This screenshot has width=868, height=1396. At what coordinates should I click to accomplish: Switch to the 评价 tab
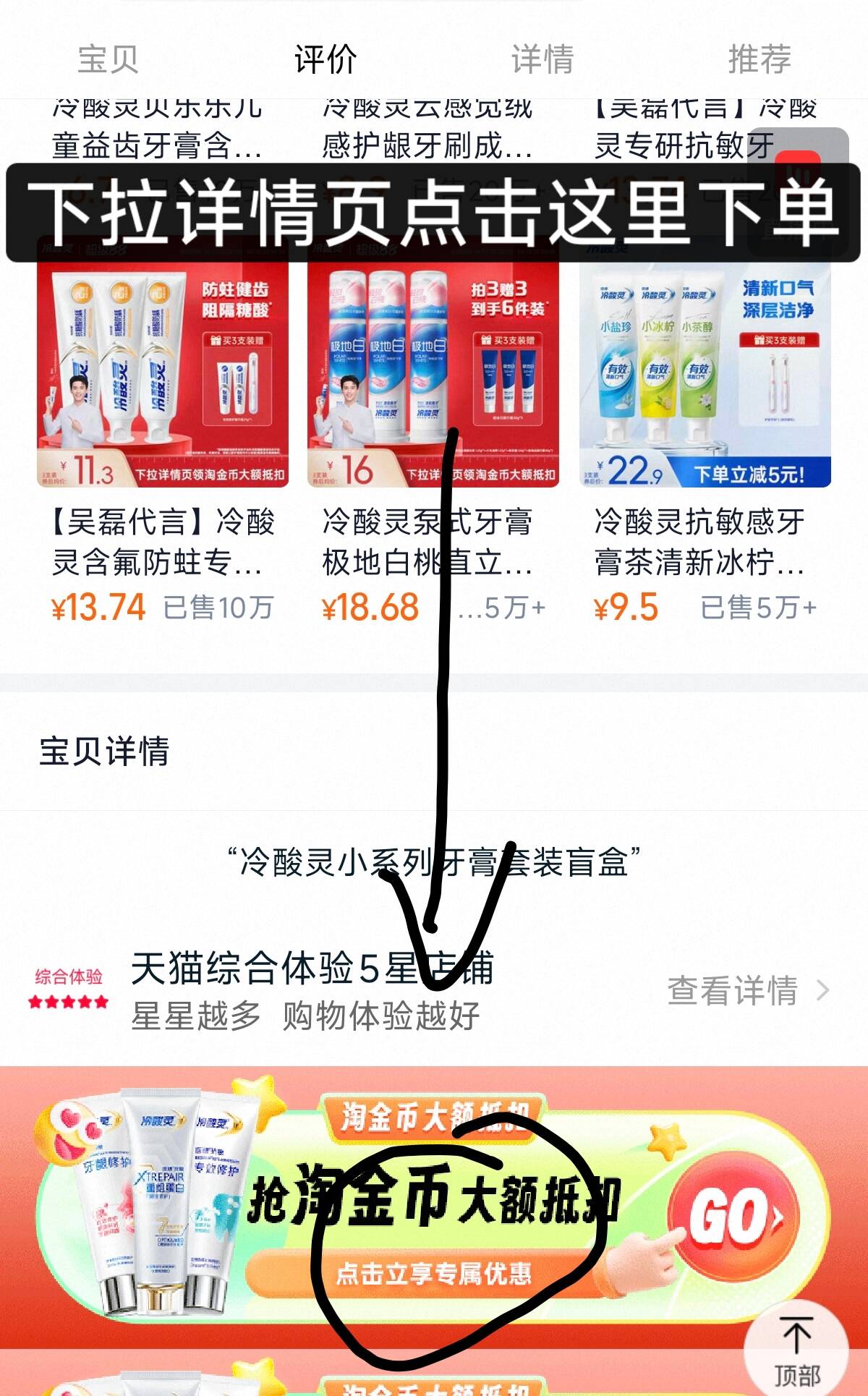(325, 59)
